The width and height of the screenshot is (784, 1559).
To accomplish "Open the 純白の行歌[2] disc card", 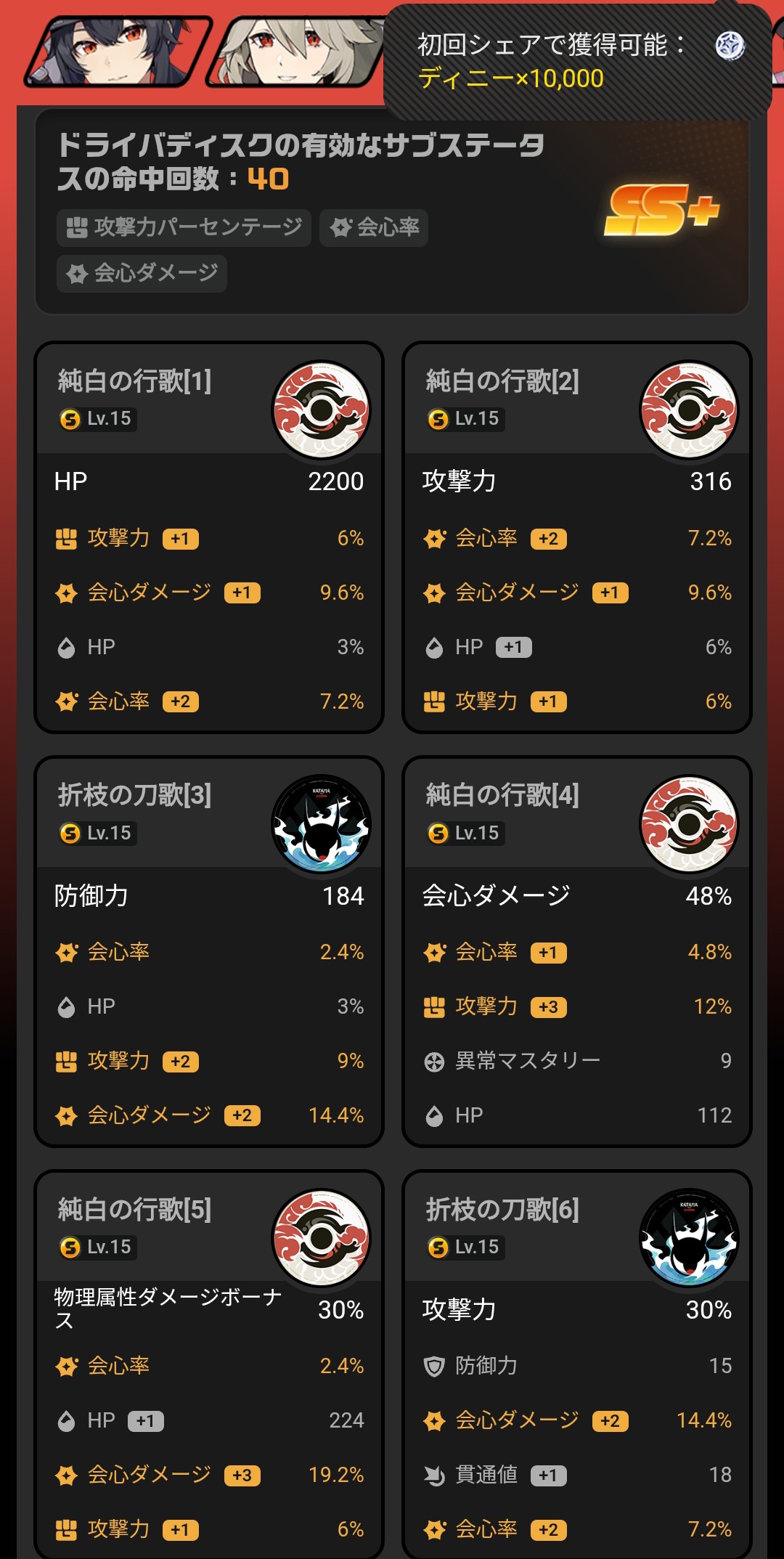I will pyautogui.click(x=576, y=537).
